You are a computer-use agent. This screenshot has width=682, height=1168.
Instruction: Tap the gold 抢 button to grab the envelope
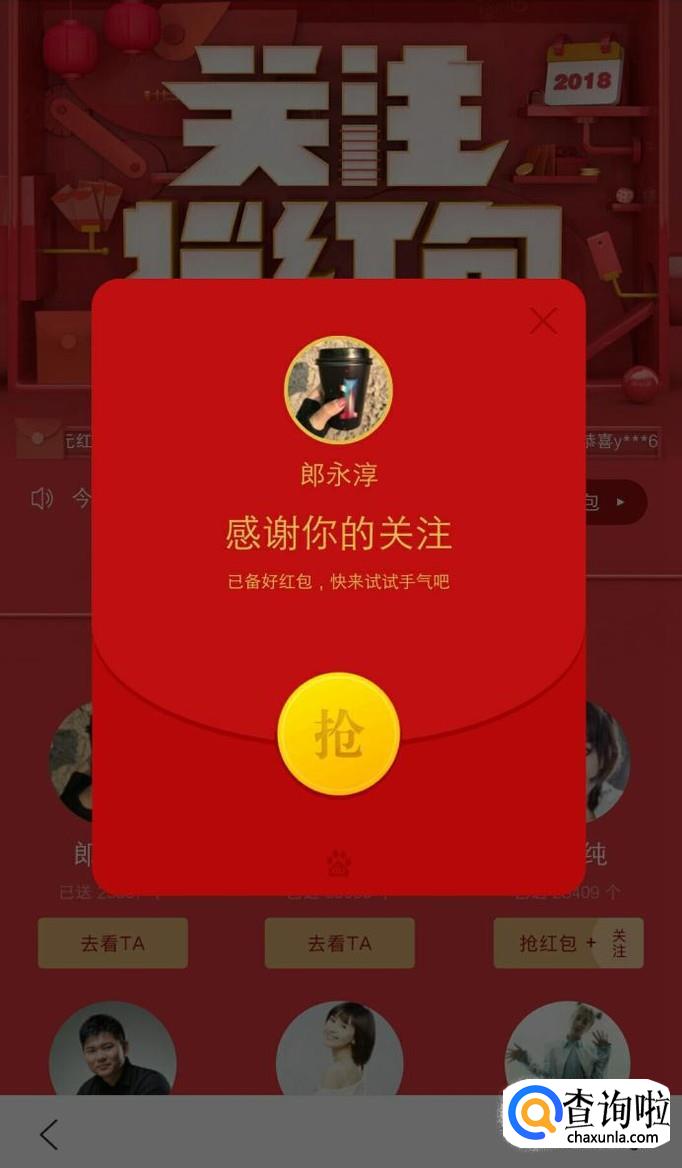click(338, 734)
